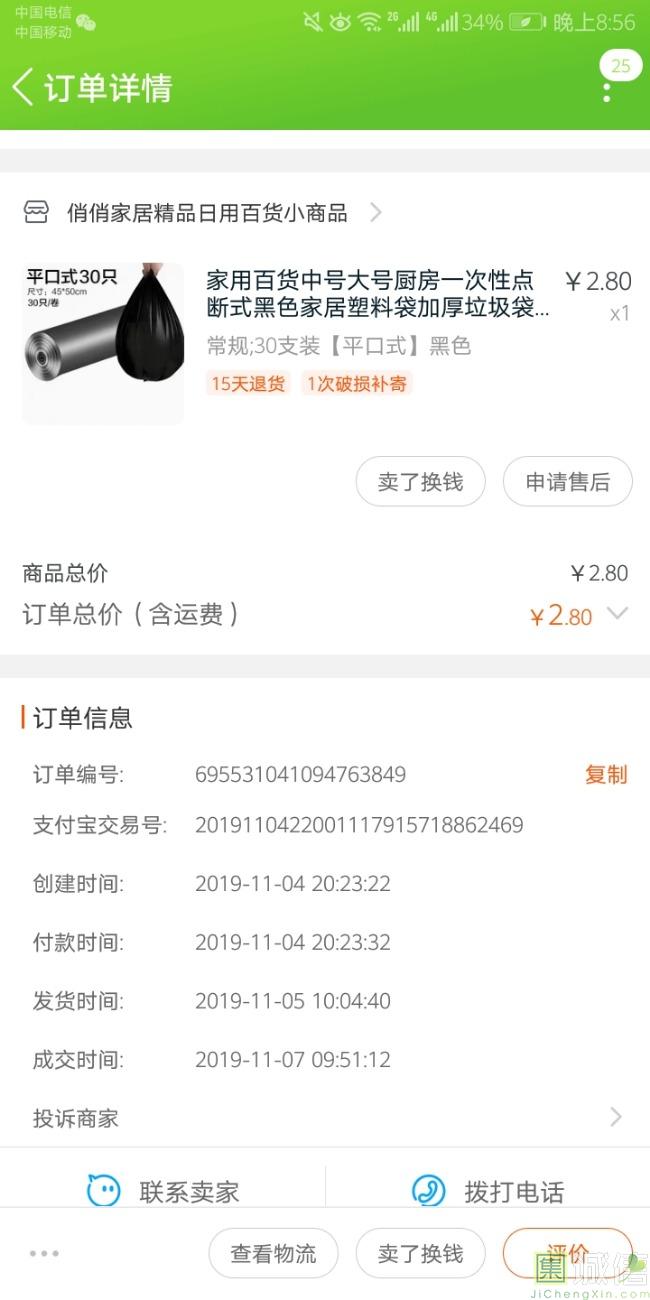Viewport: 650px width, 1300px height.
Task: Show more order actions in the bottom bar
Action: 44,1253
